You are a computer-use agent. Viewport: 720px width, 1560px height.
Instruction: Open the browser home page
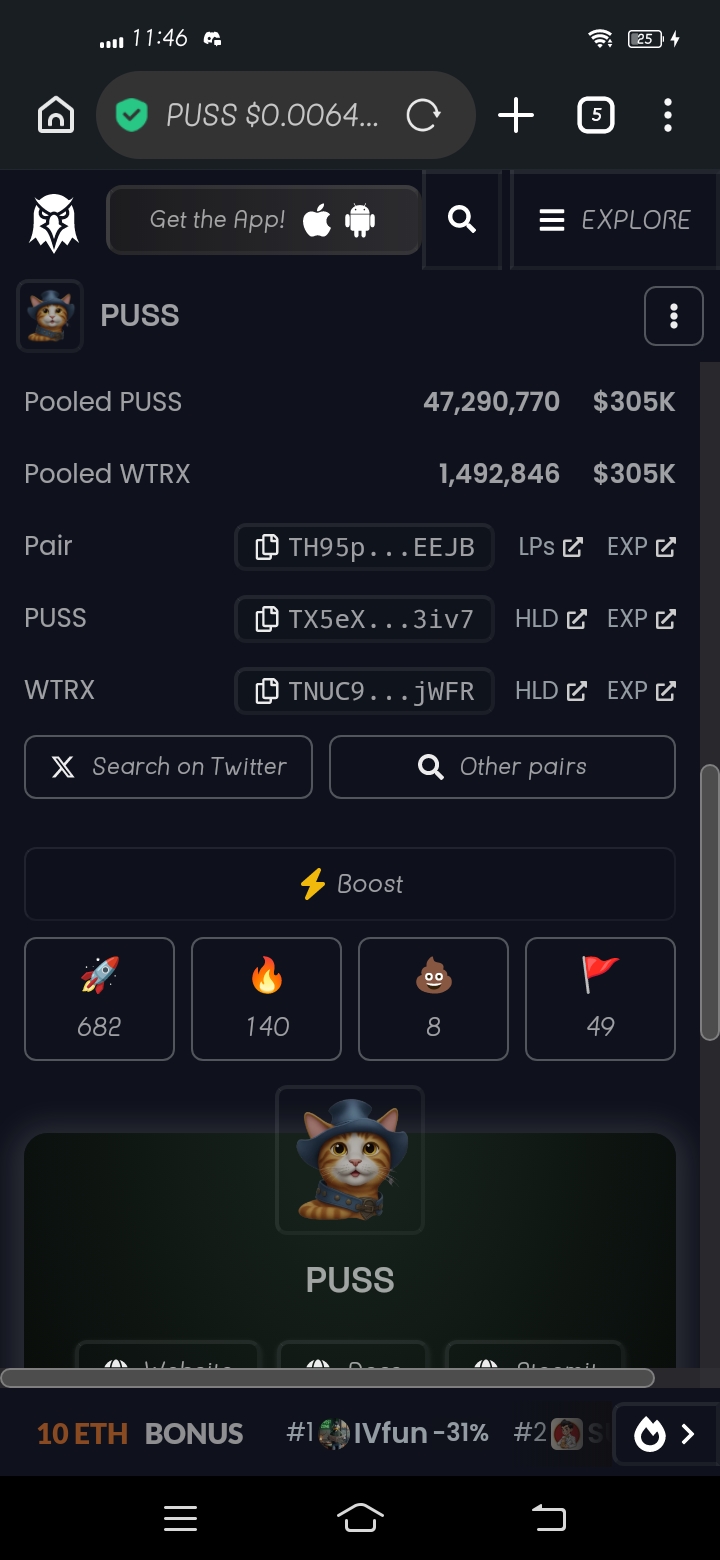(x=56, y=116)
